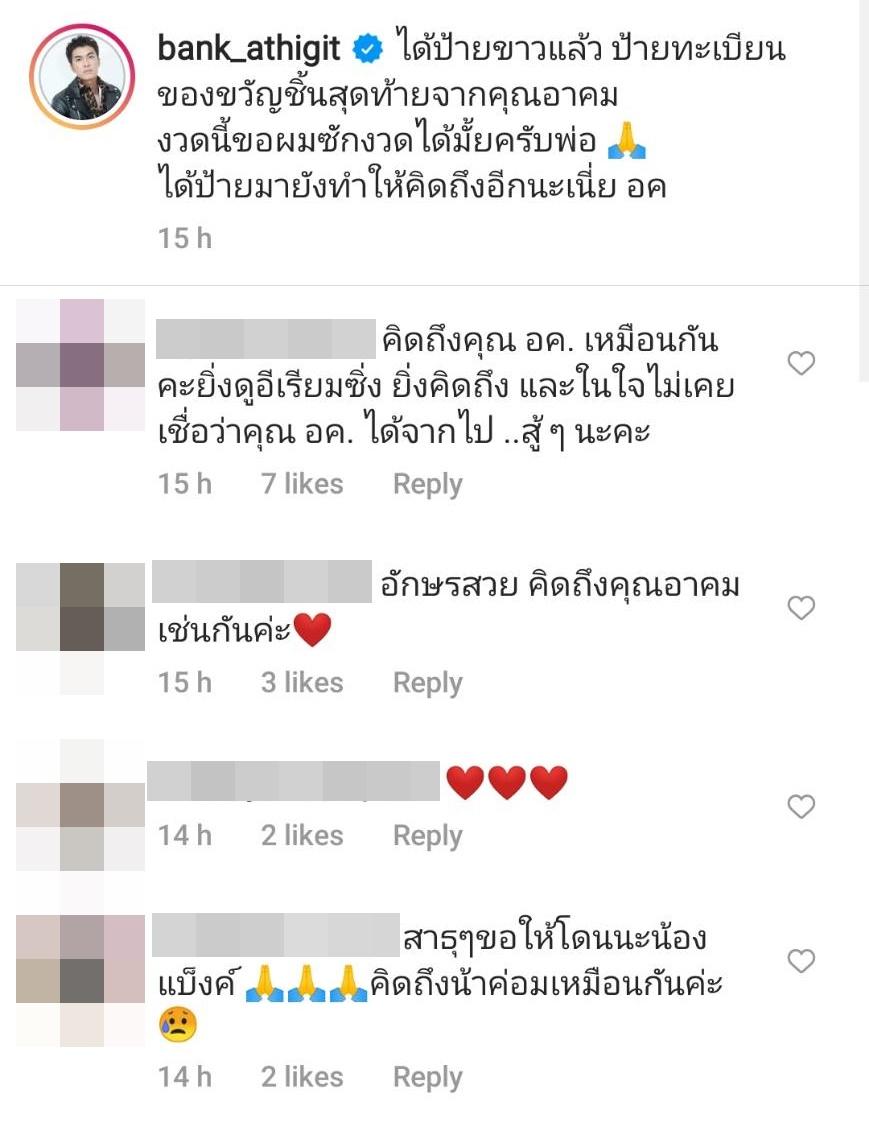Like the comment about อีเรียมซิ่ง
The image size is (869, 1125).
(802, 364)
